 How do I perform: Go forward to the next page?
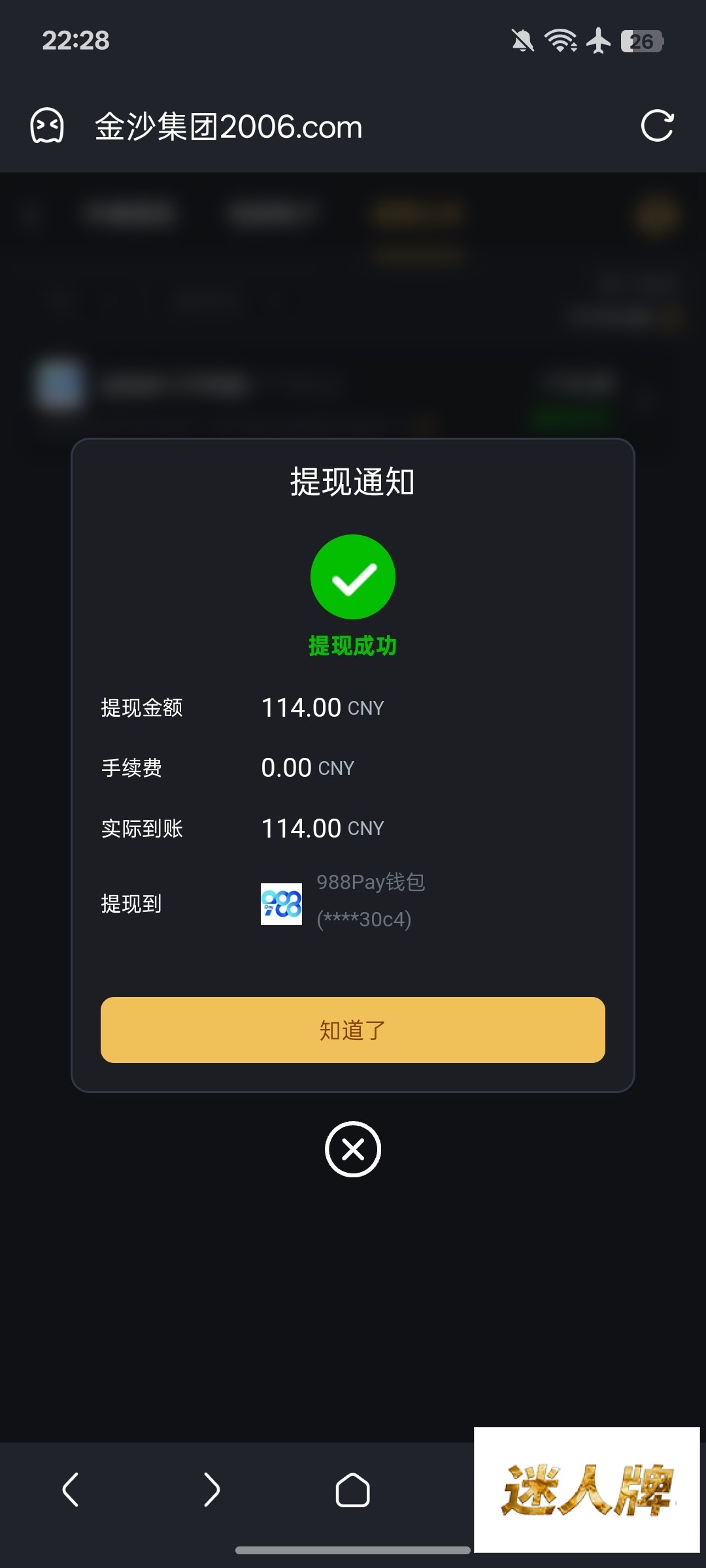(211, 1490)
